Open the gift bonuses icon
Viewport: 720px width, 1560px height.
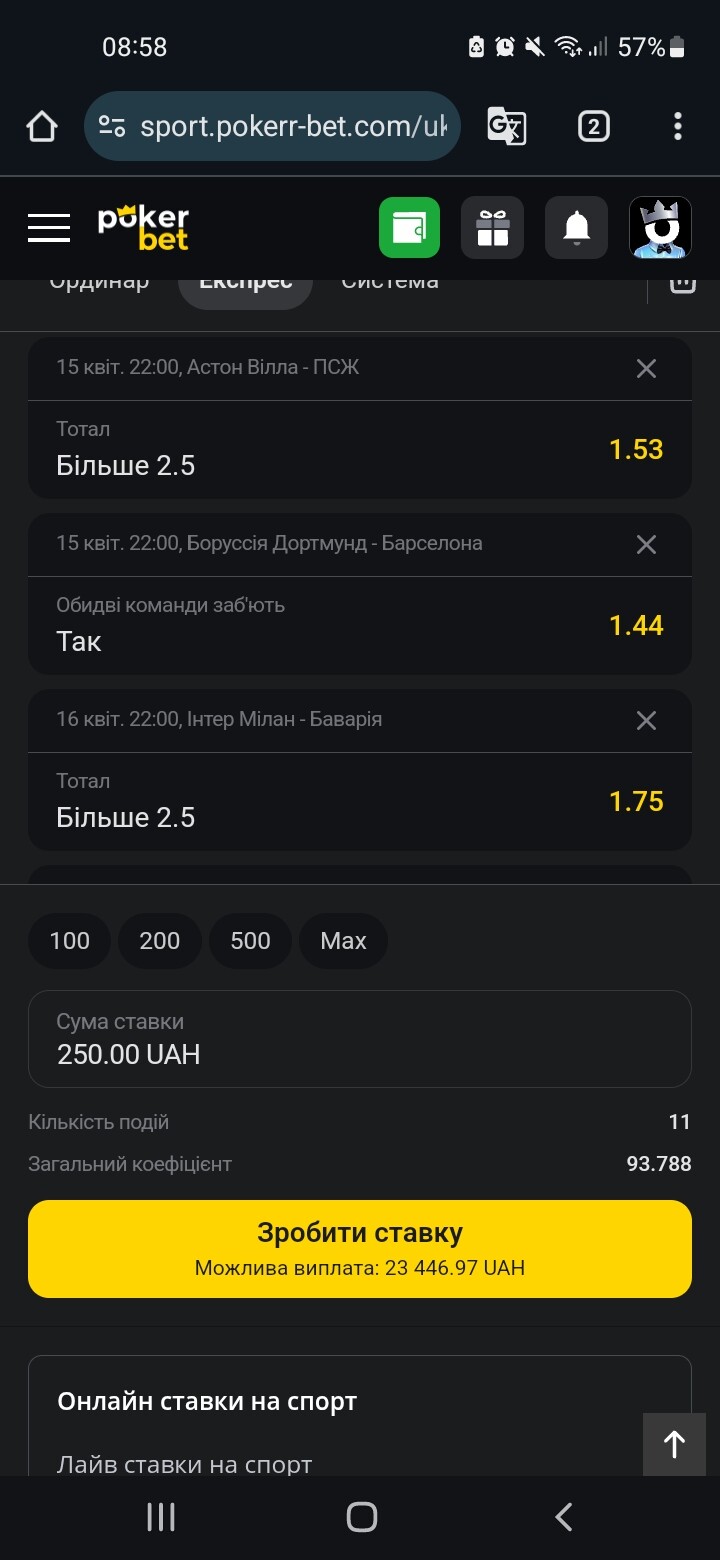pos(492,228)
